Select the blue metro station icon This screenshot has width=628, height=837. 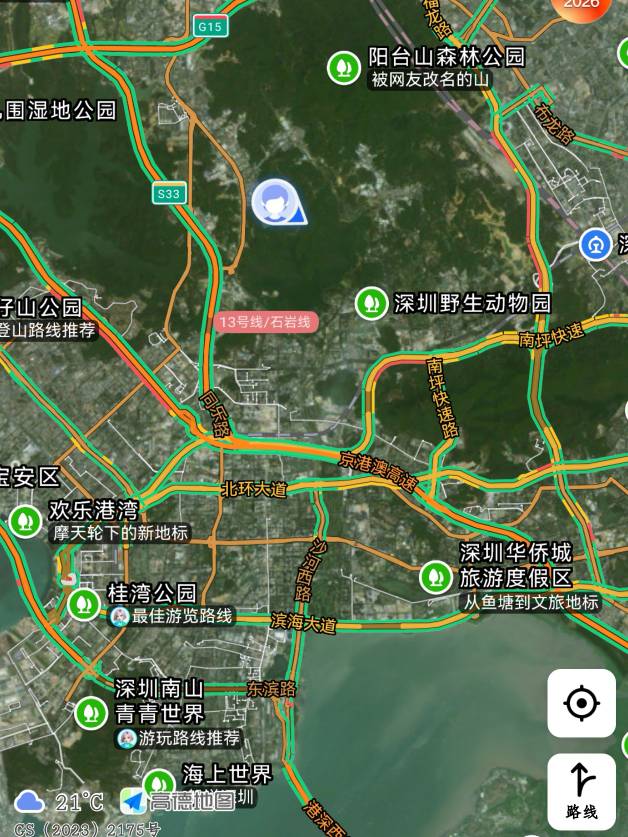[x=597, y=244]
